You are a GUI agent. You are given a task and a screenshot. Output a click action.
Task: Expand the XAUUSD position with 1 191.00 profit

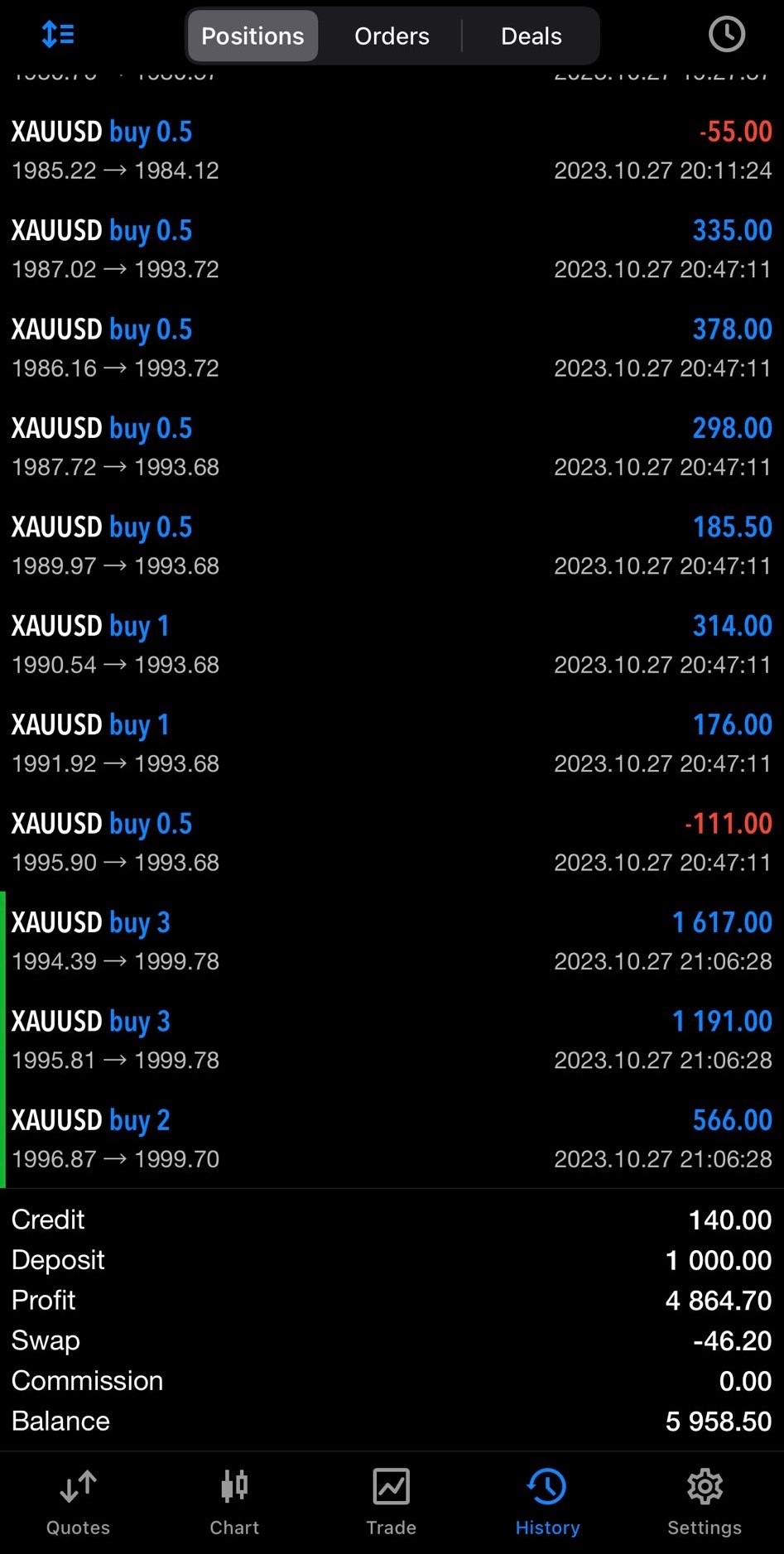click(x=392, y=1040)
